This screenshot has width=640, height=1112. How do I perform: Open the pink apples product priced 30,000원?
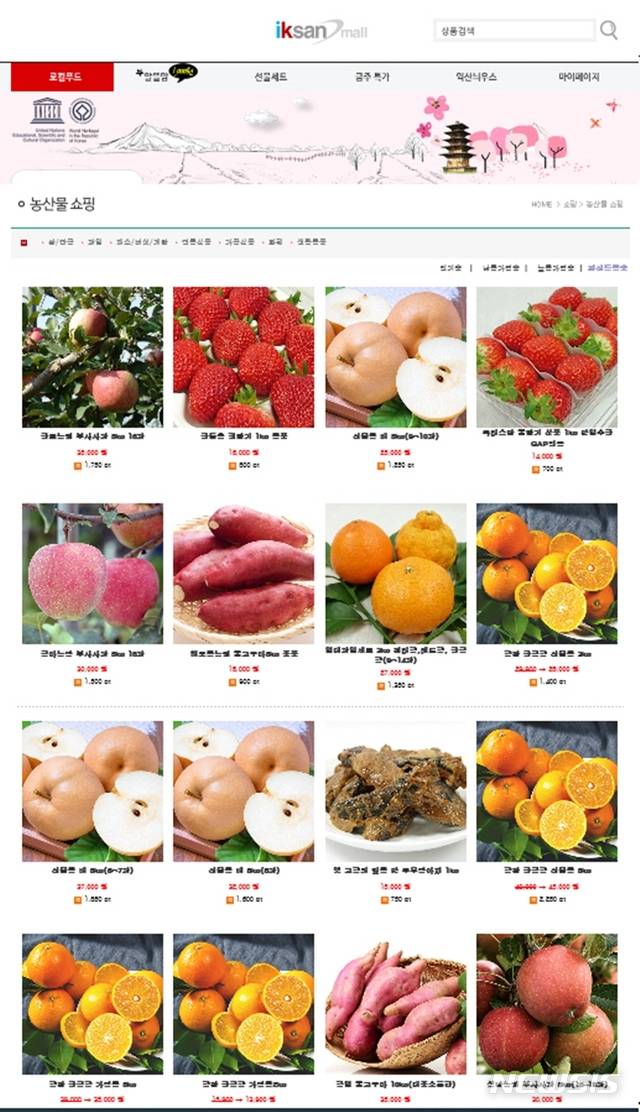click(x=92, y=574)
